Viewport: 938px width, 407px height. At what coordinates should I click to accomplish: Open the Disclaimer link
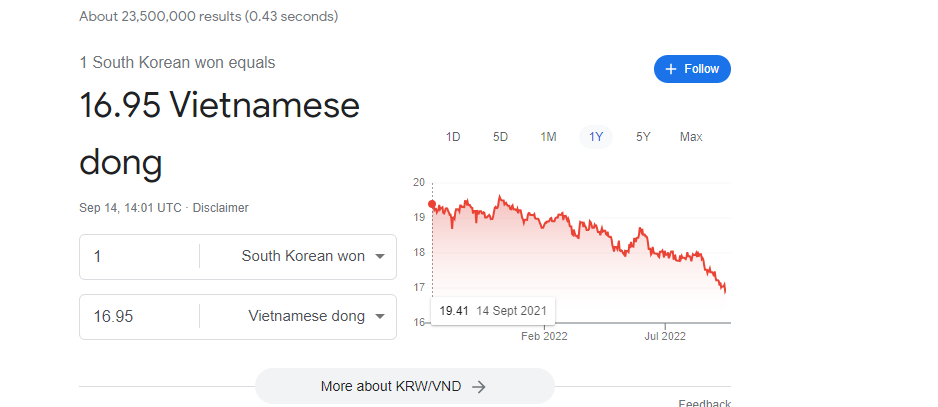220,208
